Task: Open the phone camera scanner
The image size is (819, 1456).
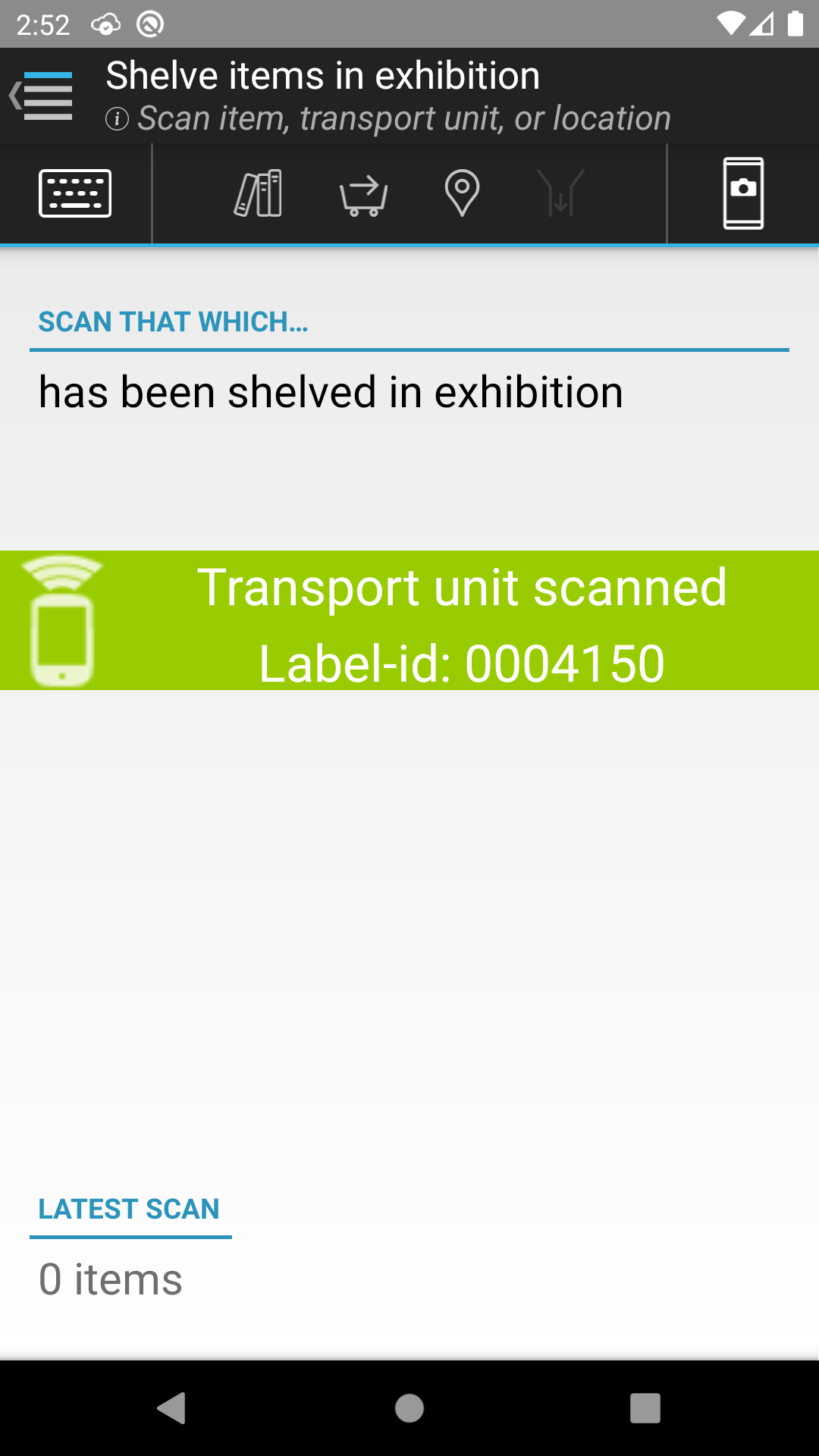Action: pos(743,193)
